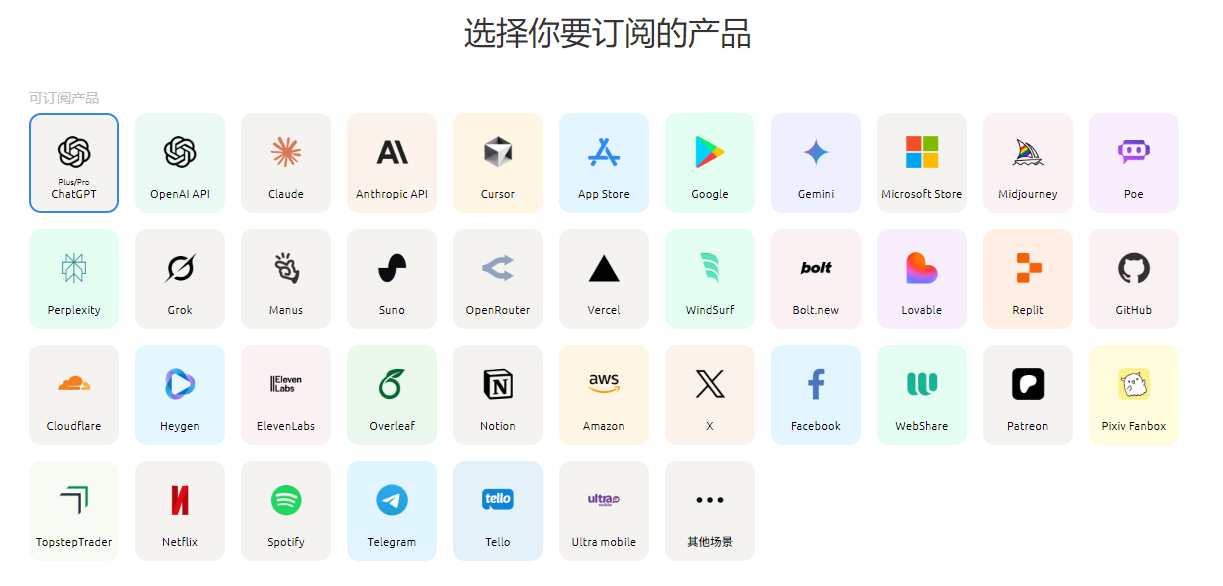Pick the OpenRouter tile
Viewport: 1223px width, 586px height.
point(498,279)
